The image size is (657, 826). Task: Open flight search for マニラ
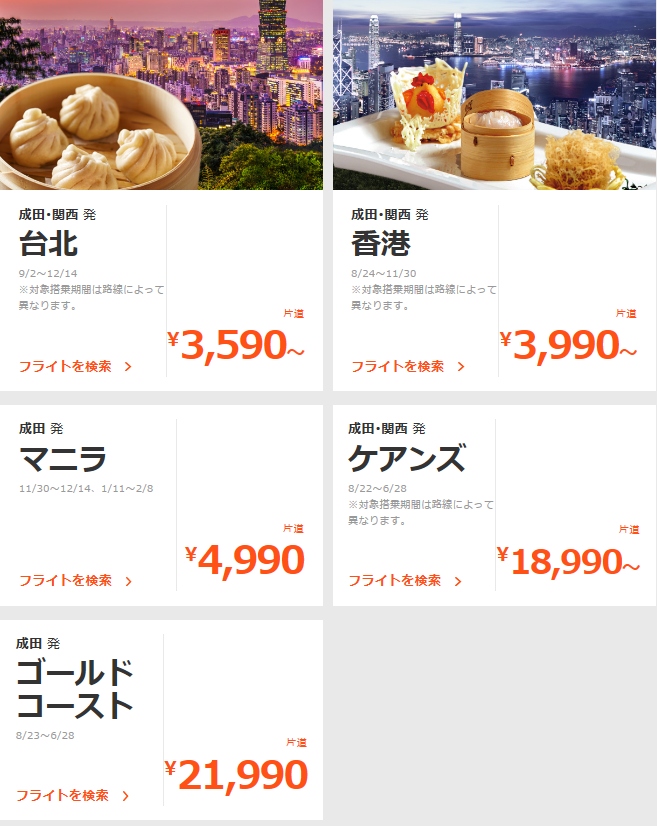tap(75, 580)
